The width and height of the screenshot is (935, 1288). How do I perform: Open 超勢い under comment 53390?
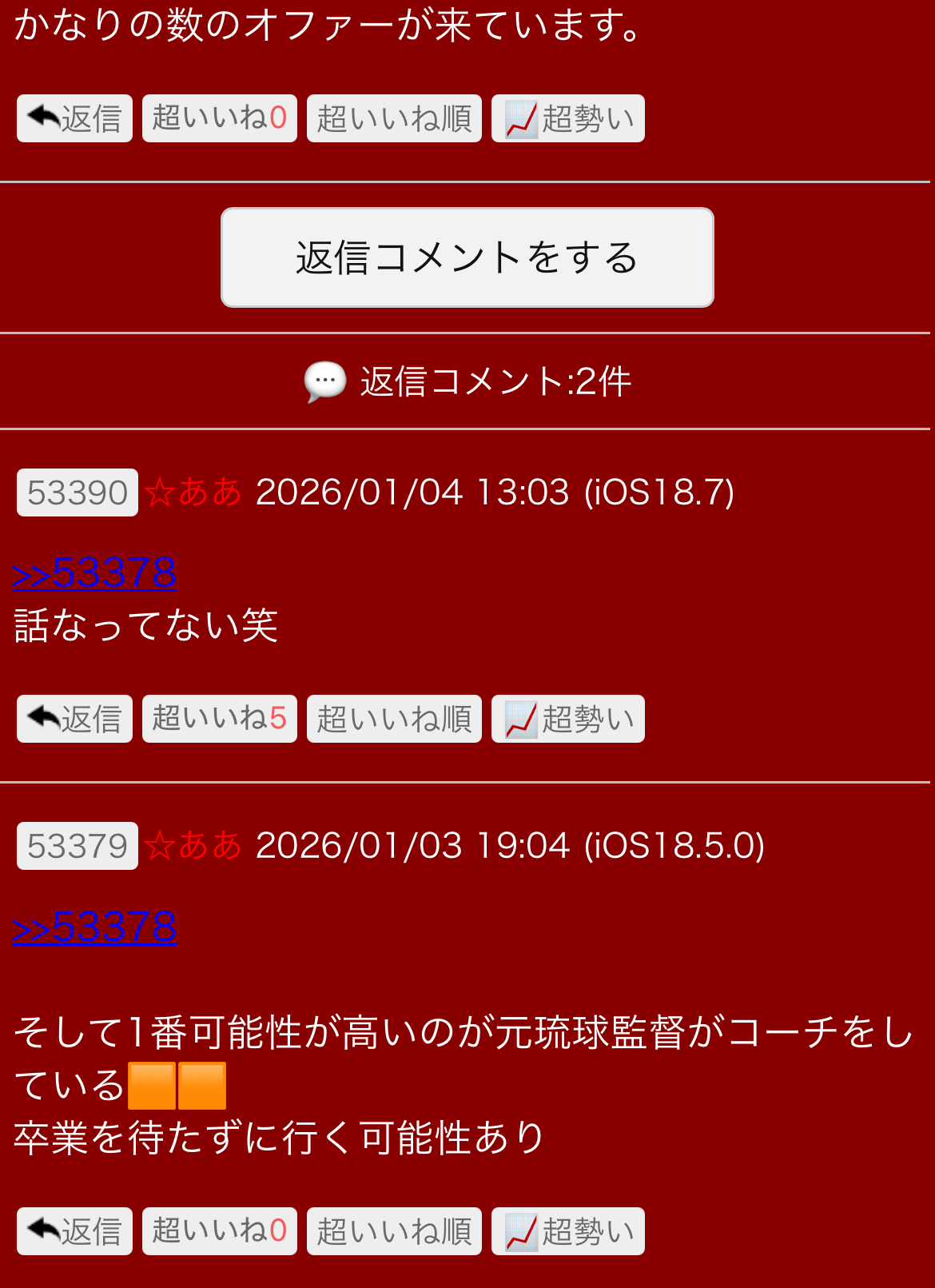click(567, 719)
